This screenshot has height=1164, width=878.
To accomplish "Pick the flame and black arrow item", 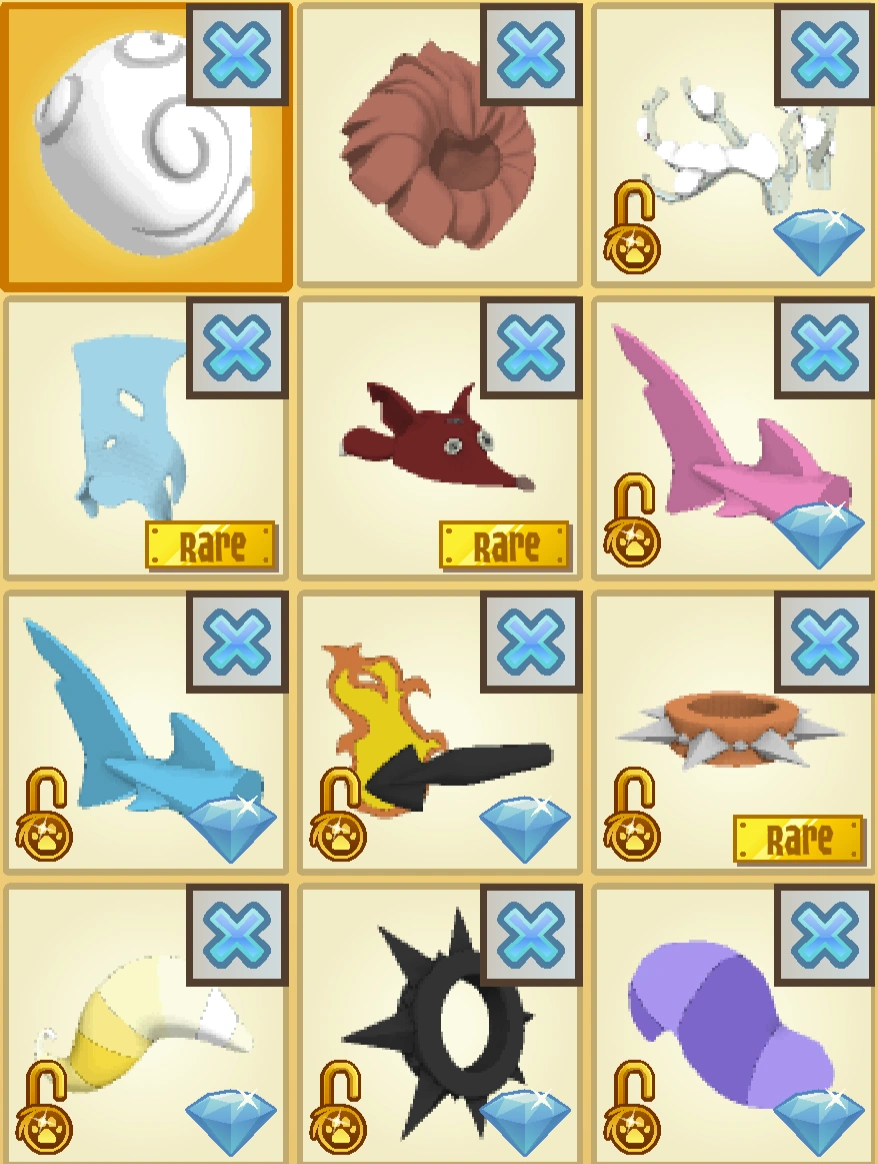I will [x=430, y=740].
